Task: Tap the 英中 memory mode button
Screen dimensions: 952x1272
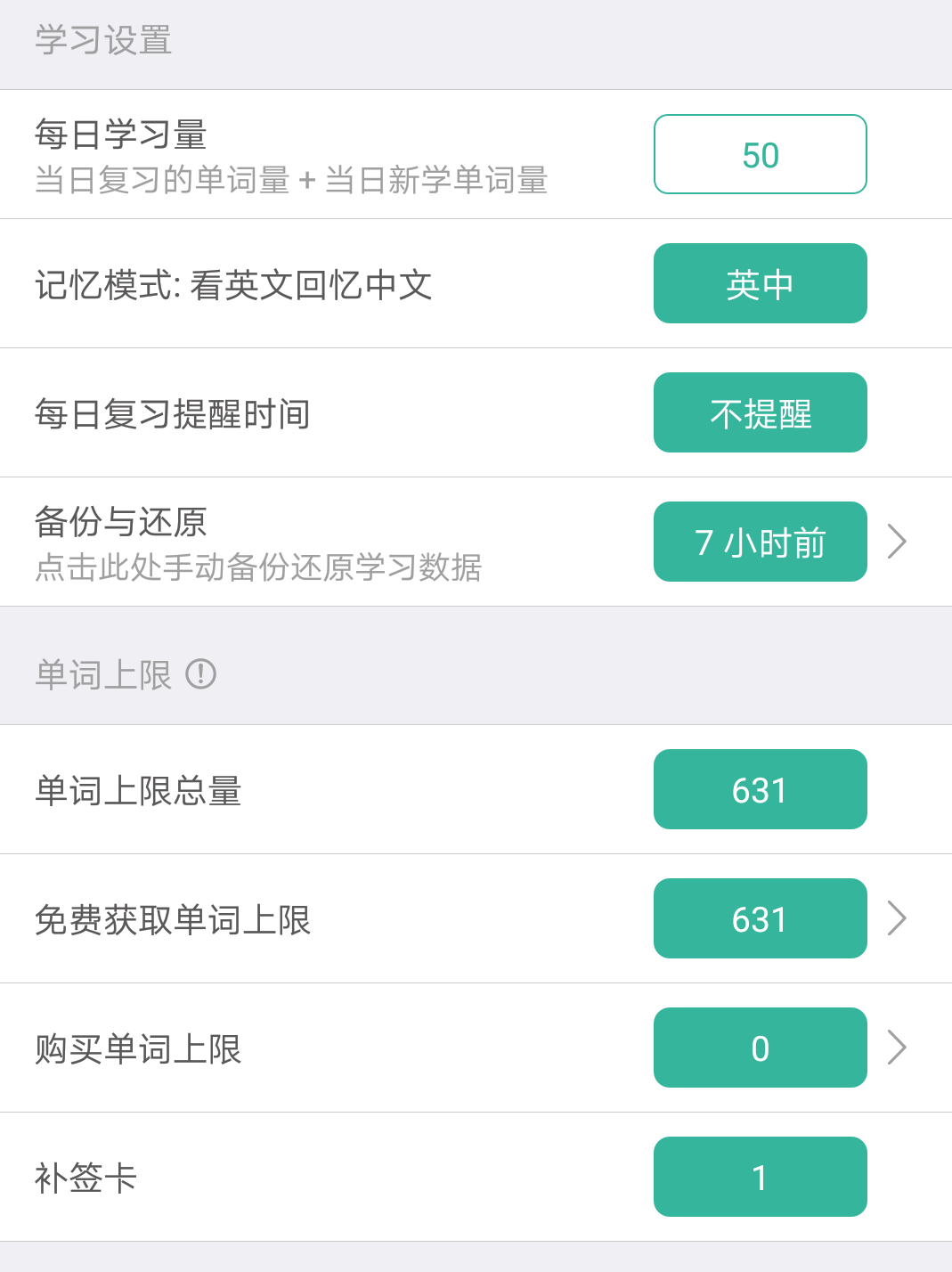Action: point(760,283)
